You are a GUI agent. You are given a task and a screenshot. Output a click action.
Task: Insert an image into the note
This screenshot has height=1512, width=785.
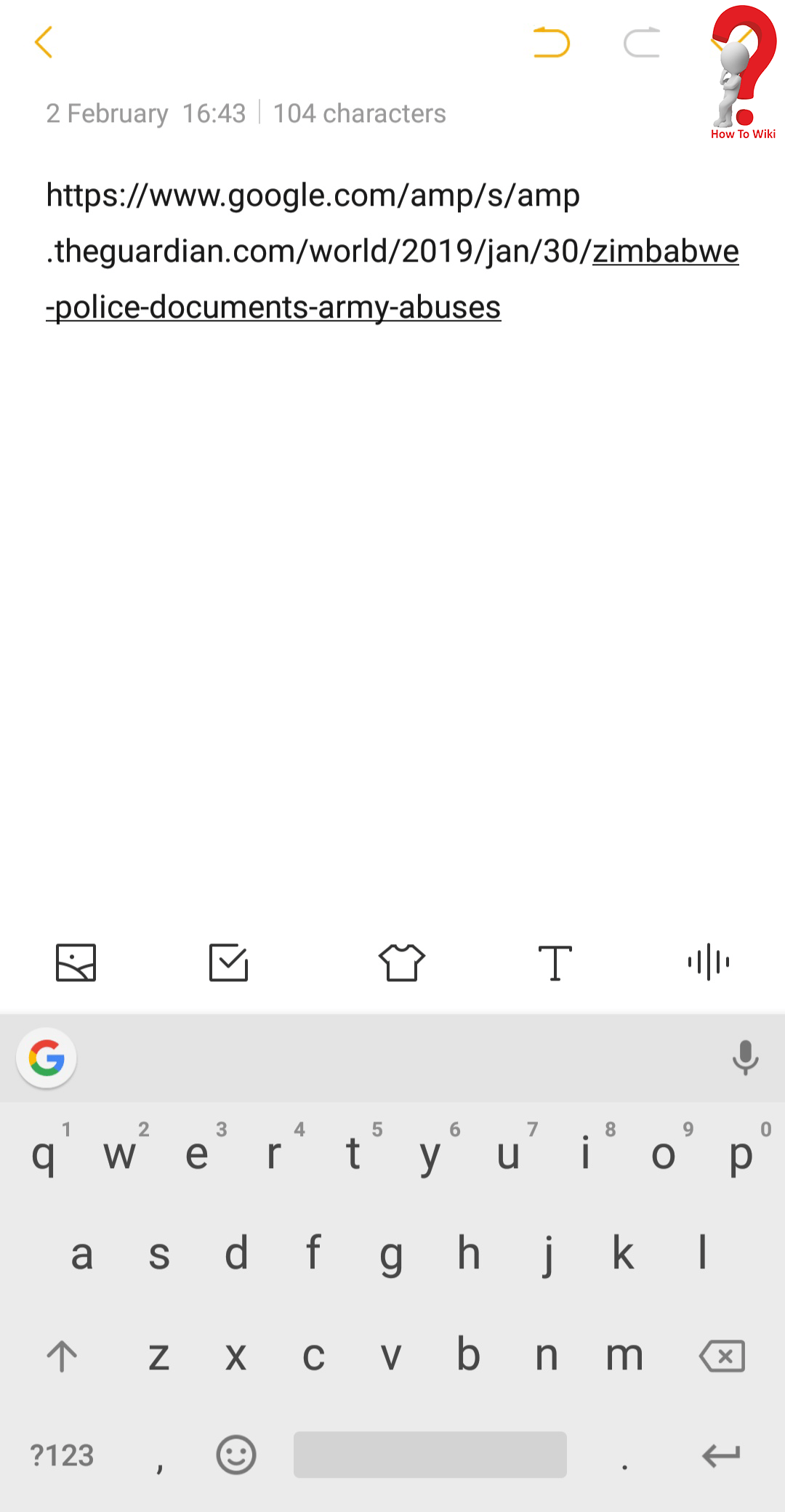coord(76,962)
